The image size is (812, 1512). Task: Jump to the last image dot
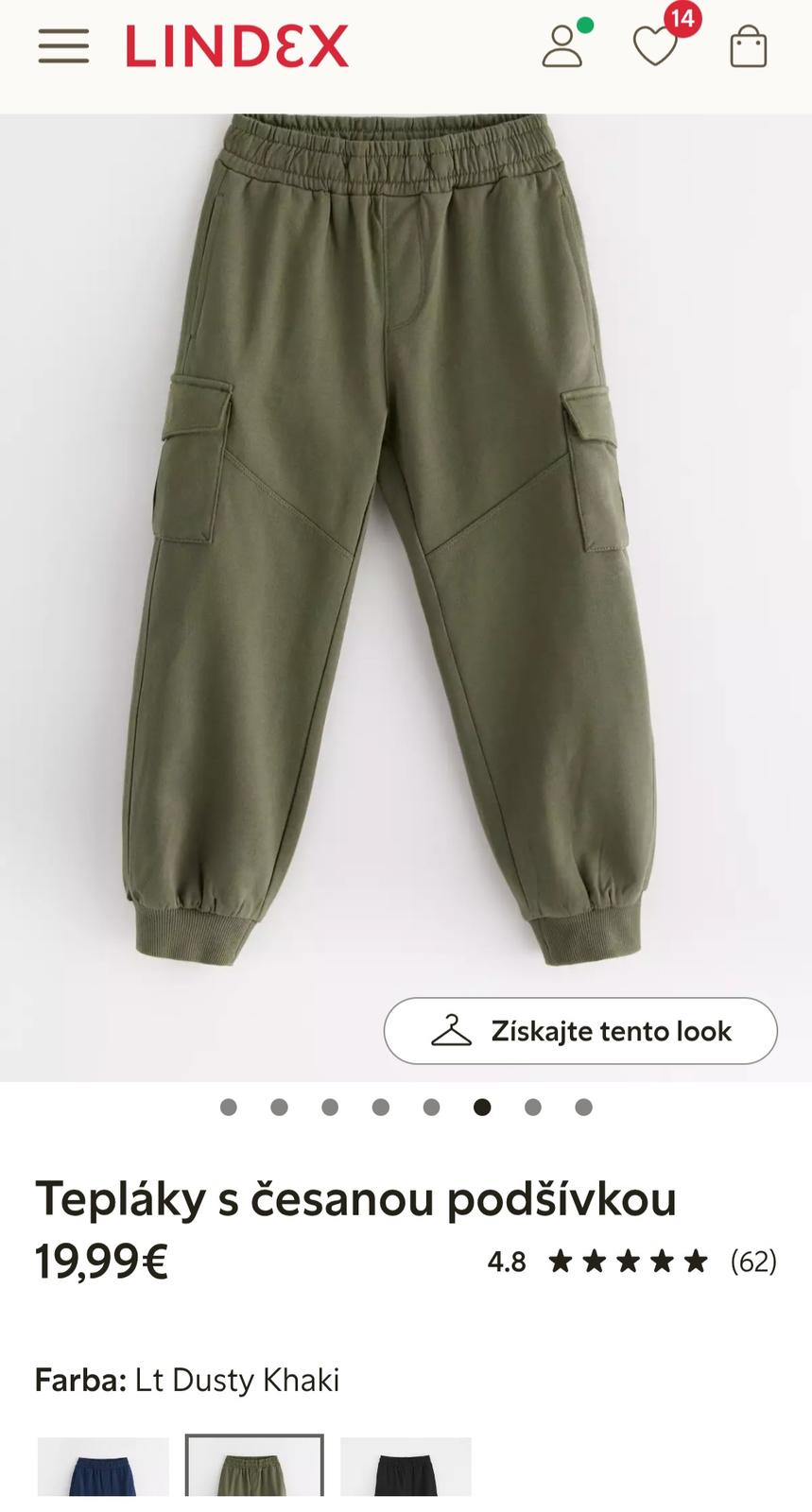[584, 1108]
